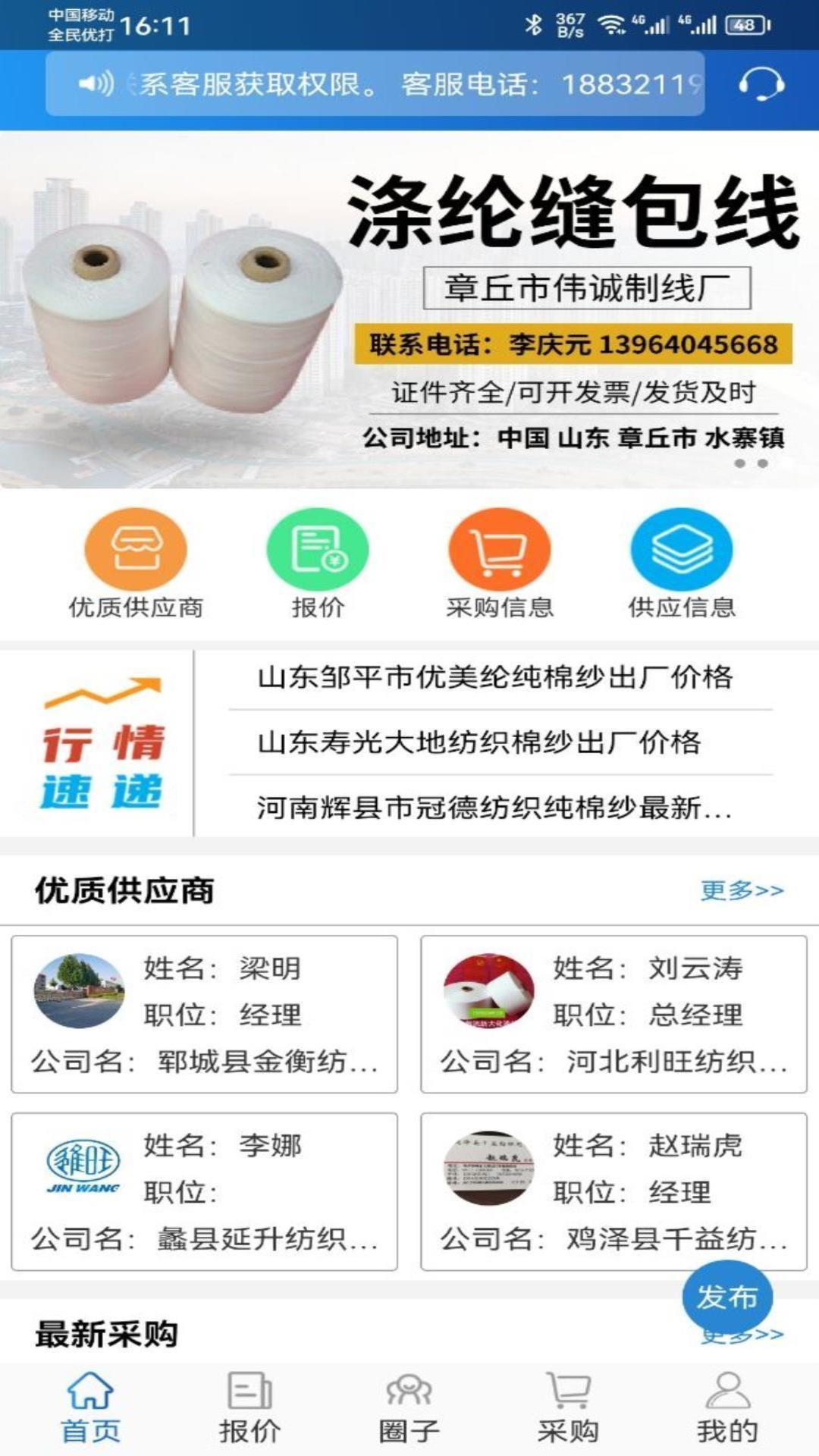Switch to the 采购 tab
819x1456 pixels.
(x=568, y=1409)
